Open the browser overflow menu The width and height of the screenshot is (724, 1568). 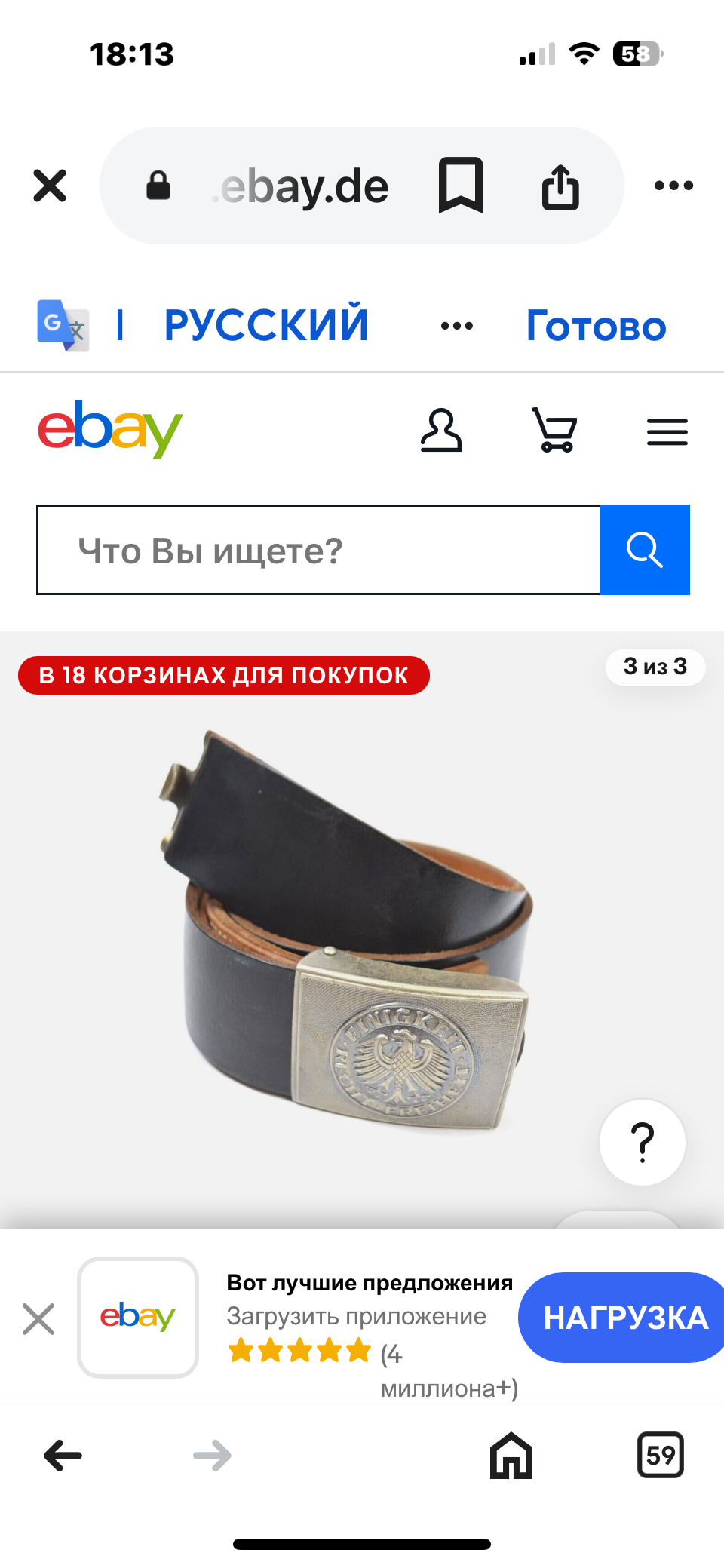(673, 186)
